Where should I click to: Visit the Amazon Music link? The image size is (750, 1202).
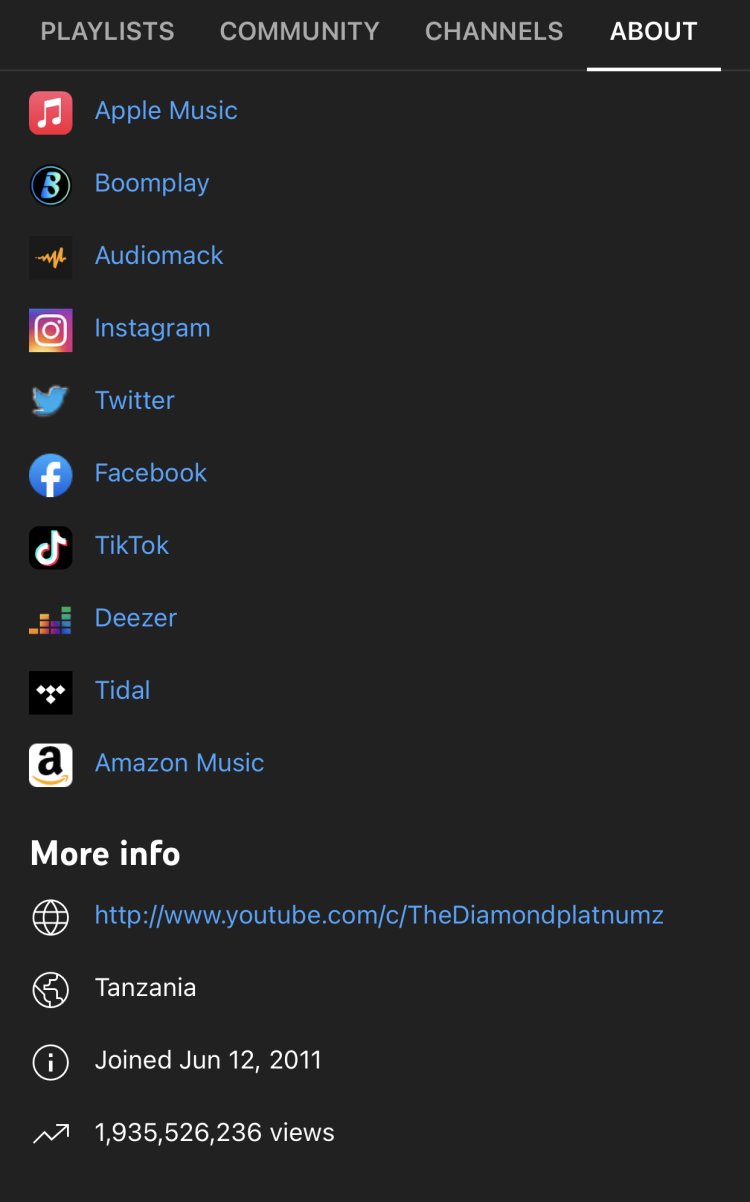point(179,763)
